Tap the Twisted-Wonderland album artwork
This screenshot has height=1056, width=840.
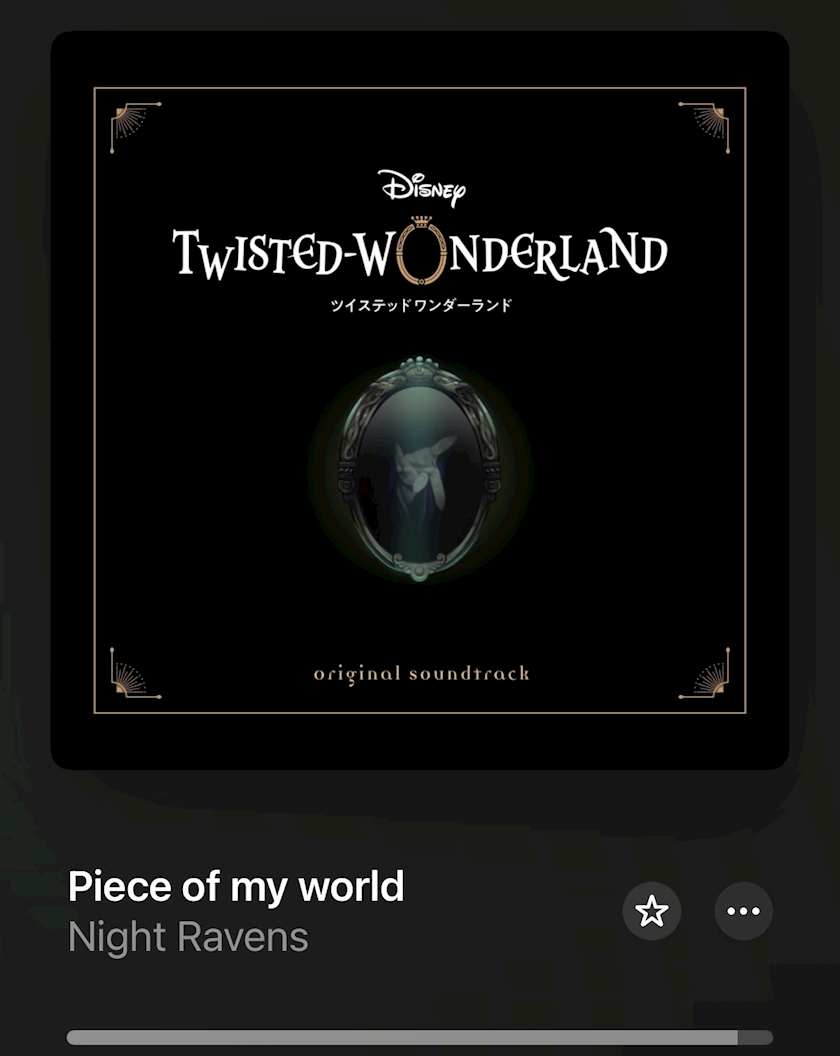[420, 400]
